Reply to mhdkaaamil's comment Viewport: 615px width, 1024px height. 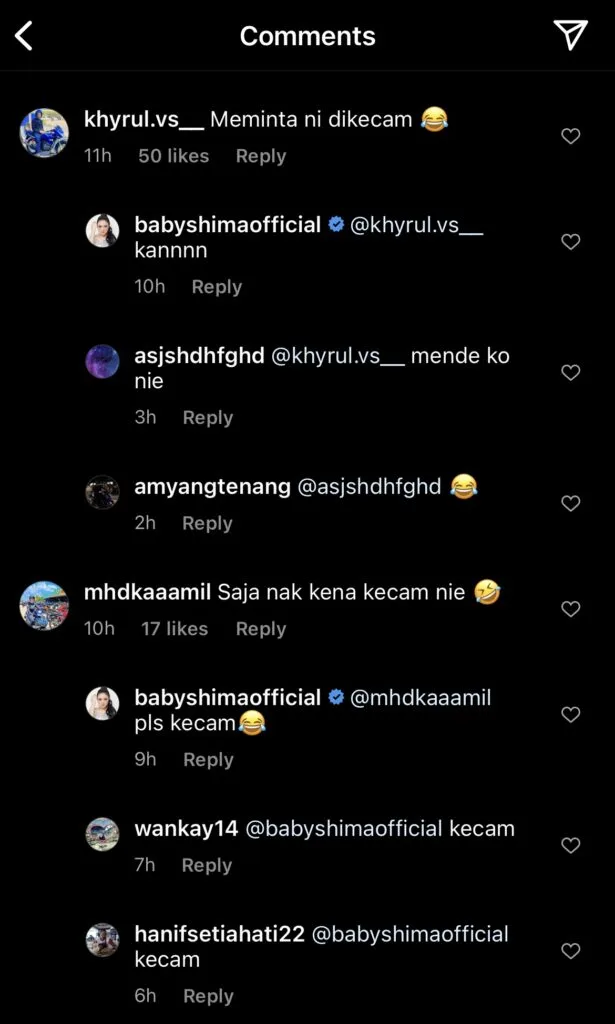pos(260,629)
